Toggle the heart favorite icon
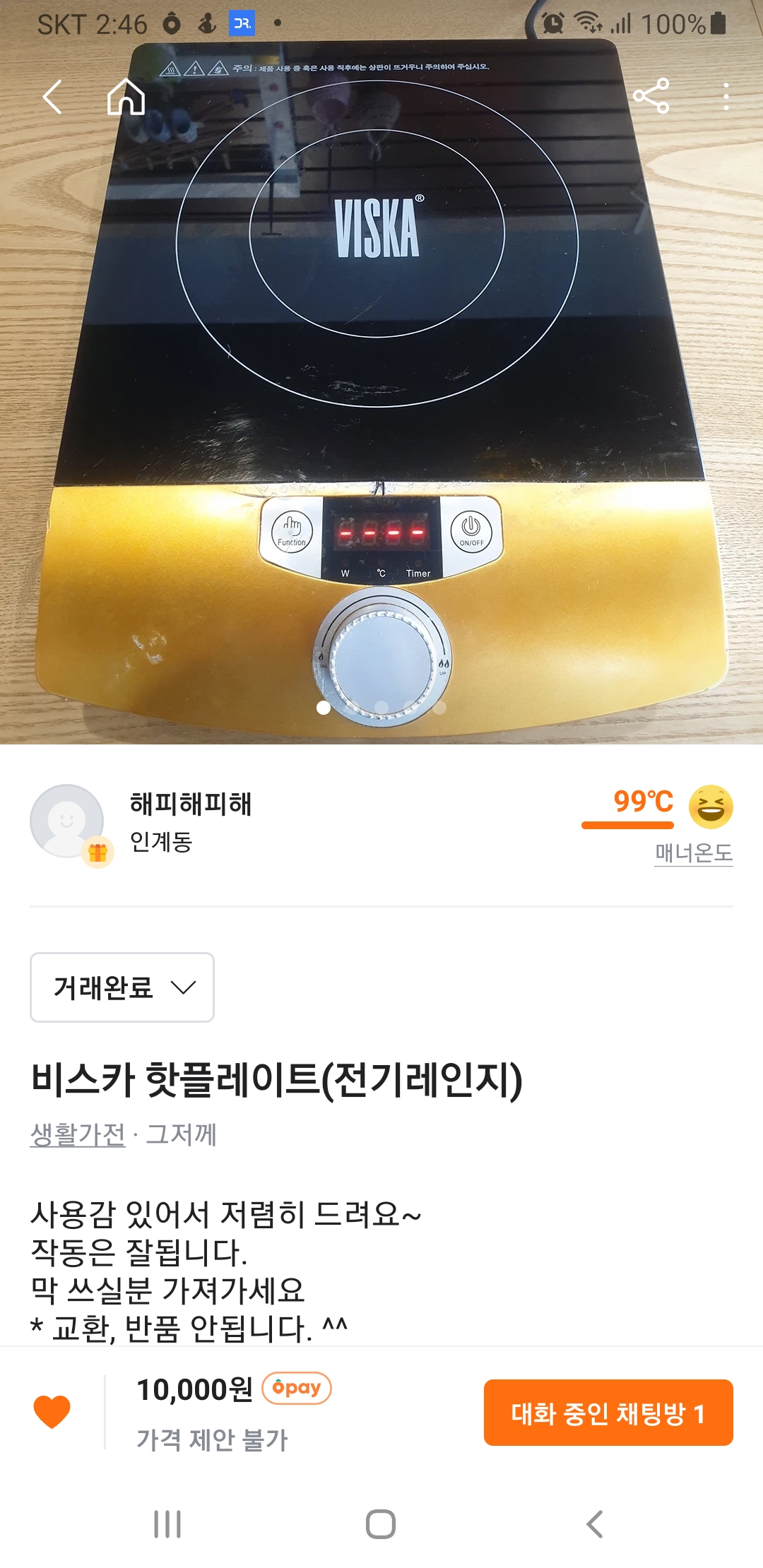 (x=52, y=1412)
